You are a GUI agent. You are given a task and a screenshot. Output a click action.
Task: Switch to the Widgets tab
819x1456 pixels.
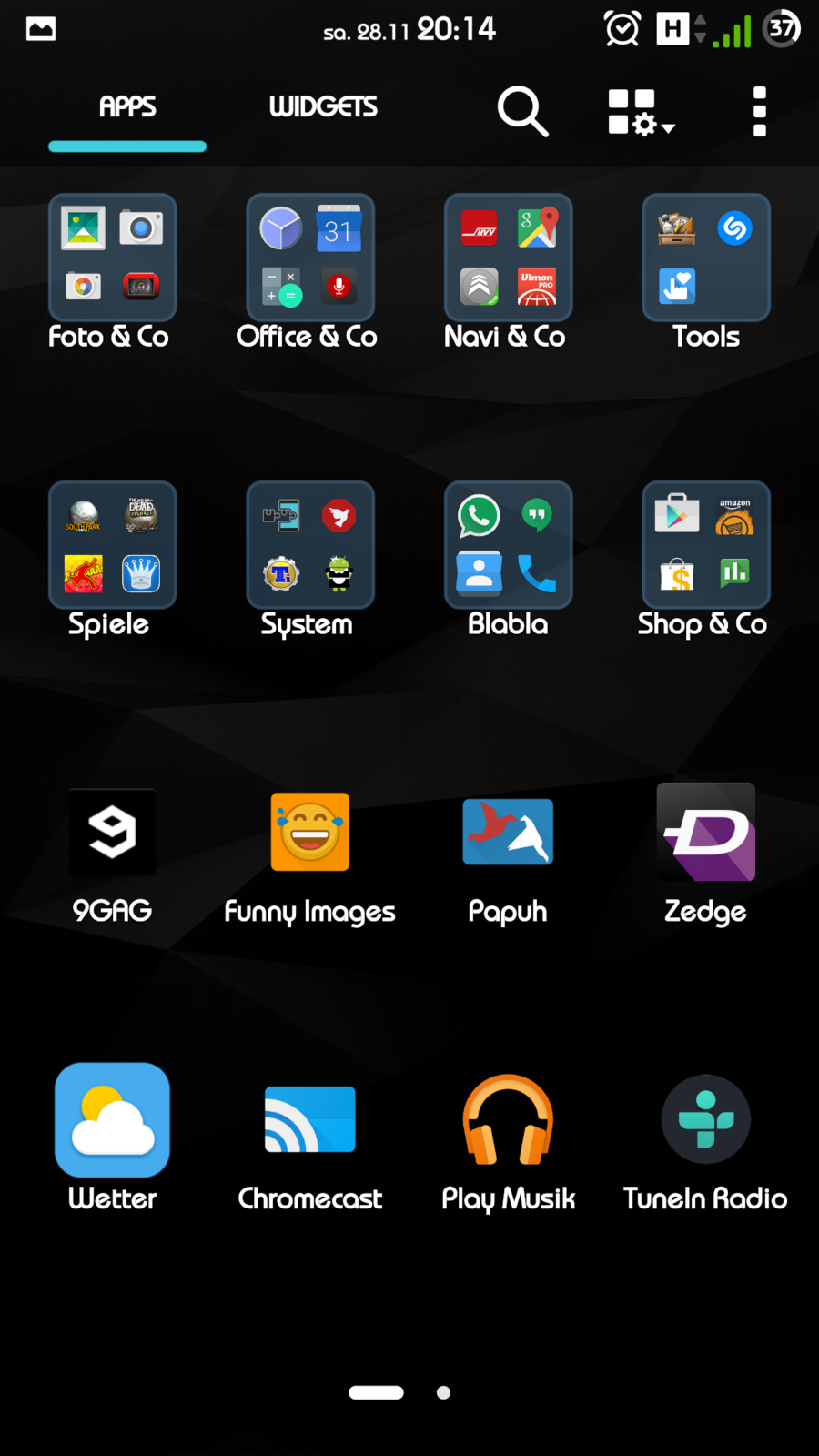pyautogui.click(x=323, y=107)
